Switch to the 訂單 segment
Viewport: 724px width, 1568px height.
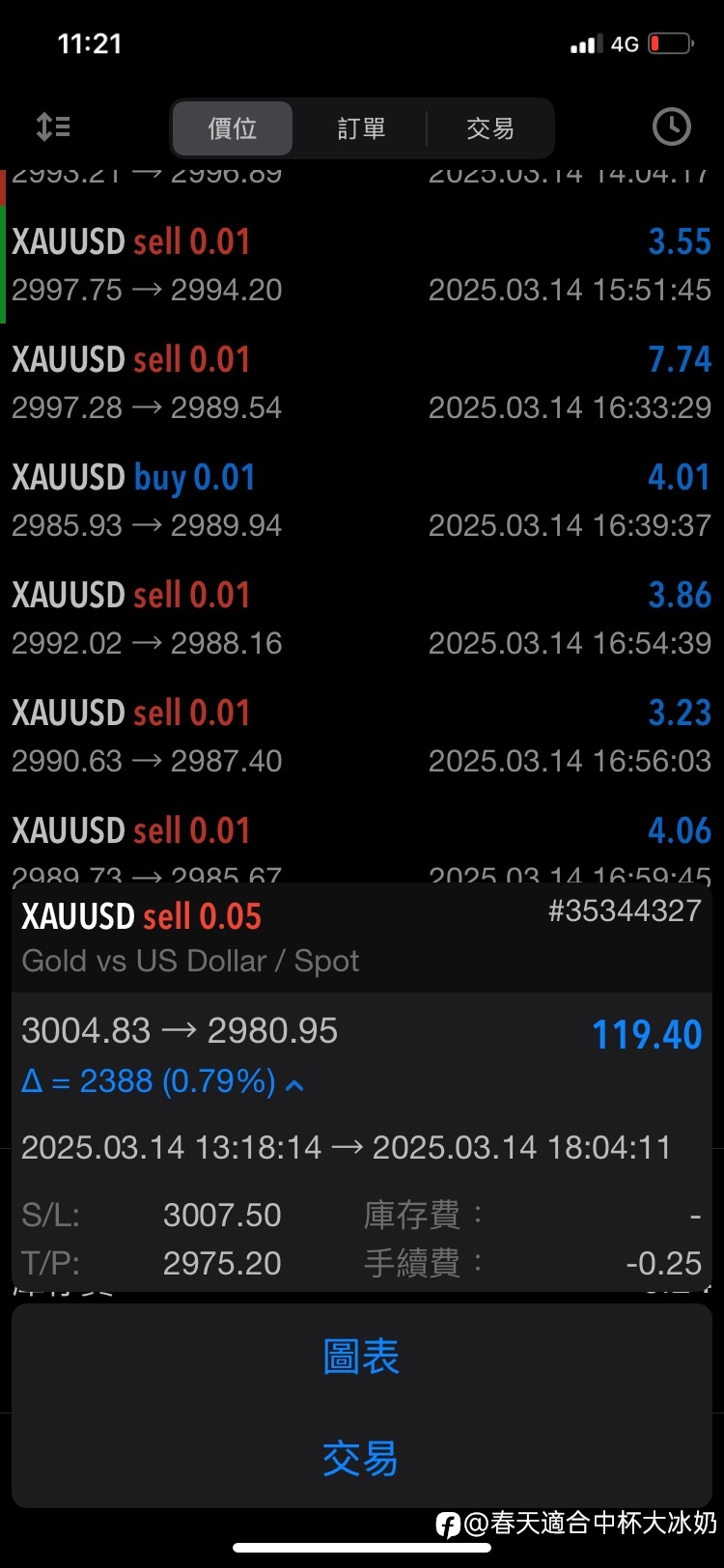[361, 128]
